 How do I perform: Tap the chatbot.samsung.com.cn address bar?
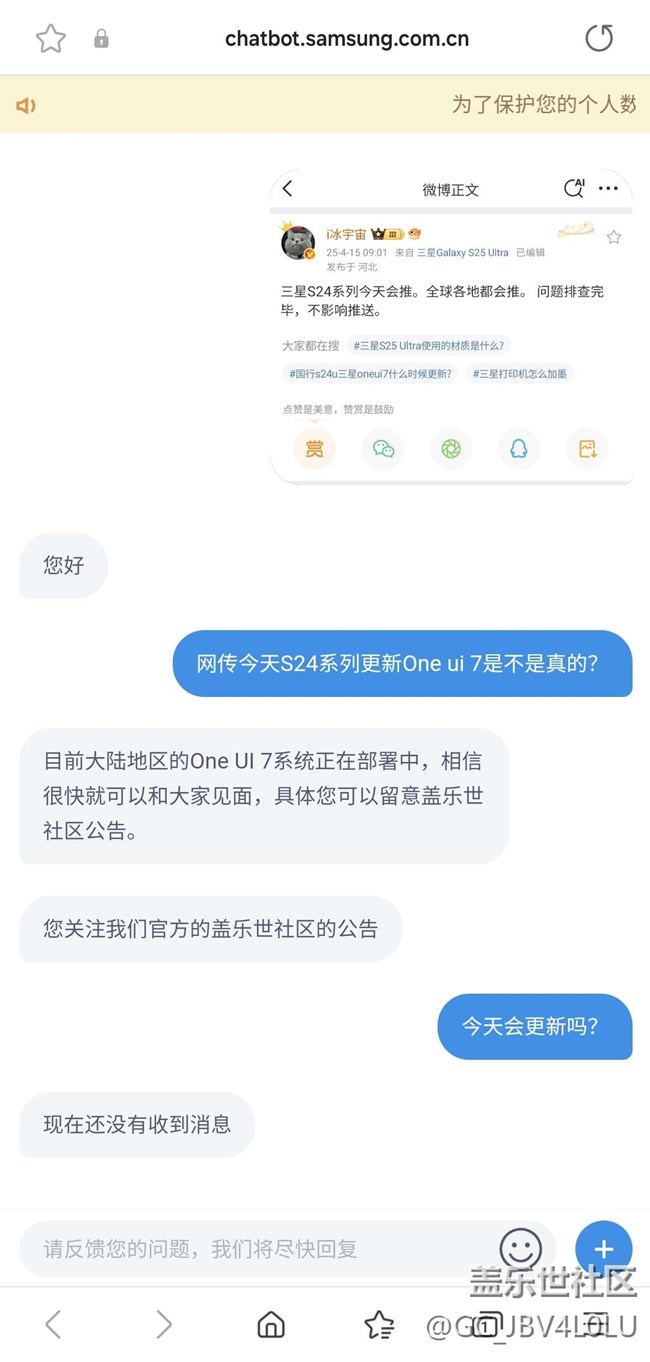(347, 39)
